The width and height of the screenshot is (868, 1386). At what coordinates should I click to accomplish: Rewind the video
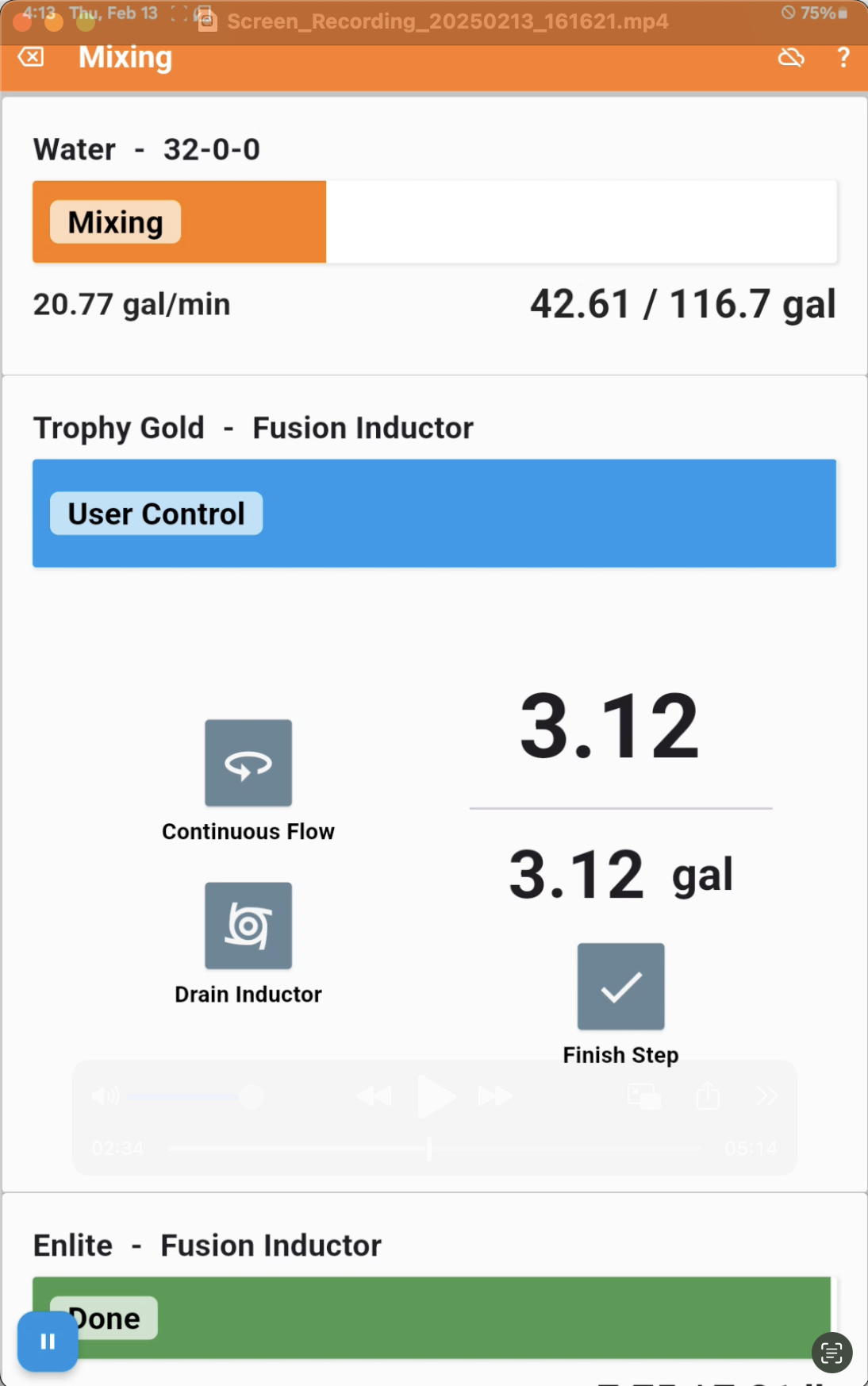tap(374, 1097)
